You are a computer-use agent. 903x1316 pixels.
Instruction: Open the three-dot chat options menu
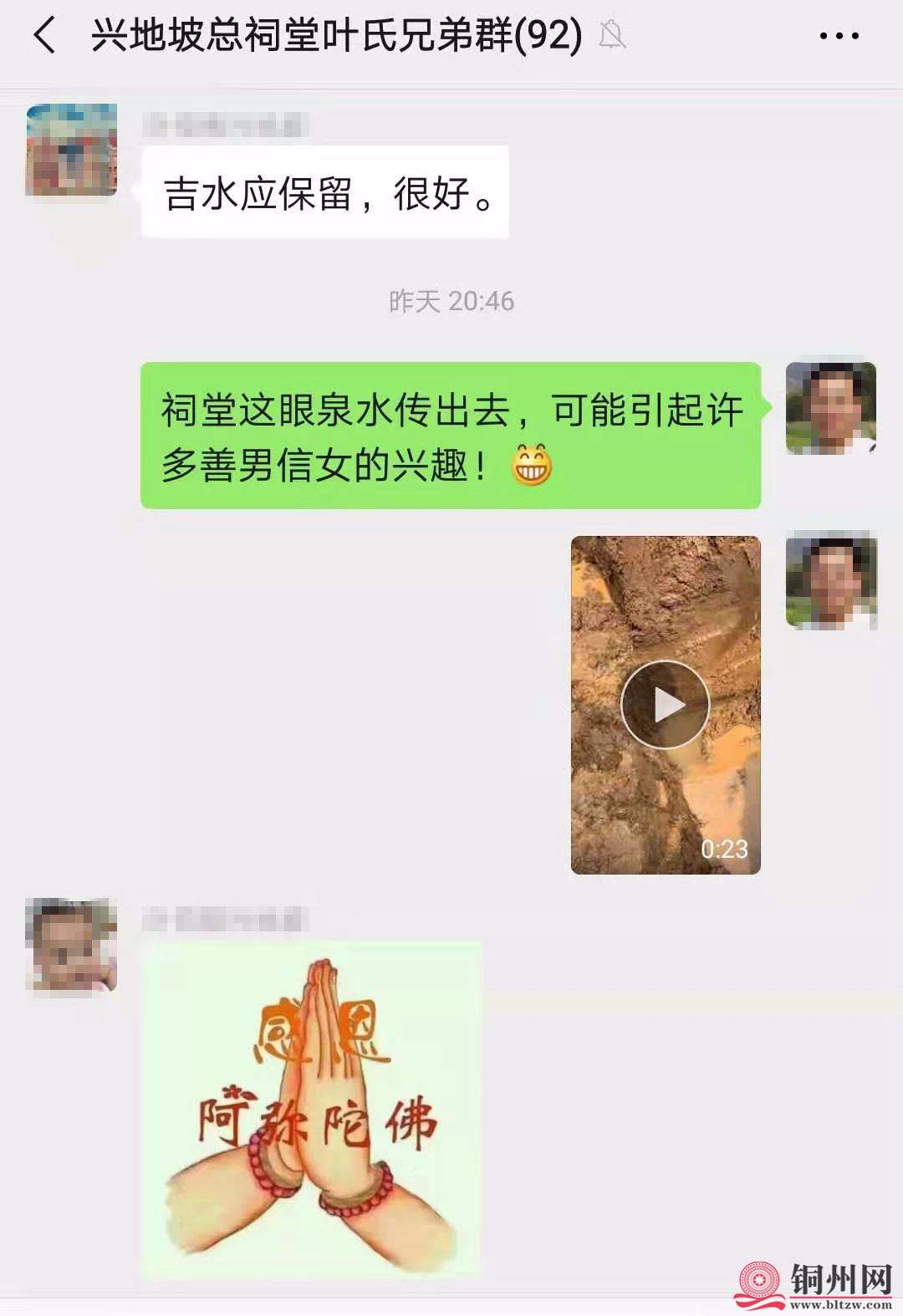click(x=838, y=37)
